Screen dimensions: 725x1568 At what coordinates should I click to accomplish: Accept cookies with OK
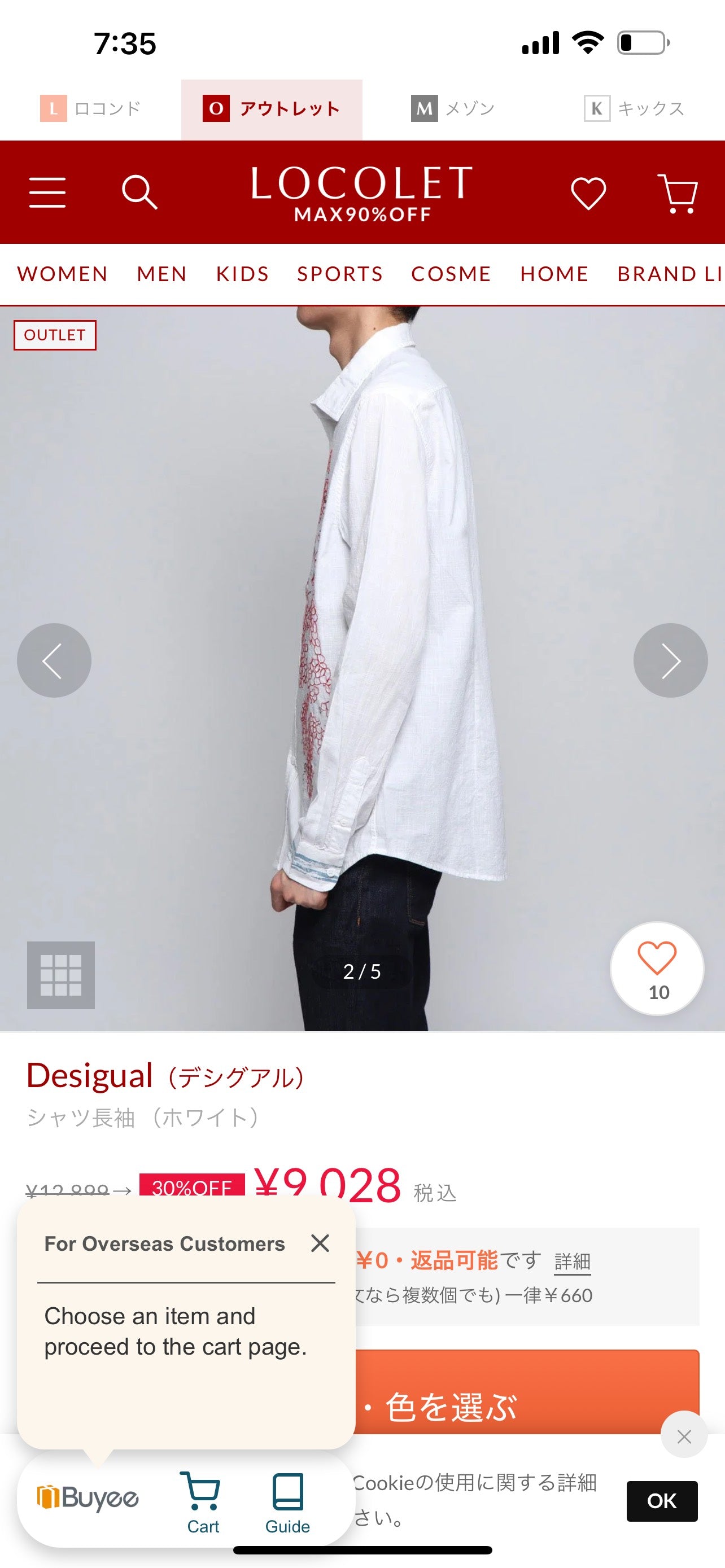[662, 1501]
